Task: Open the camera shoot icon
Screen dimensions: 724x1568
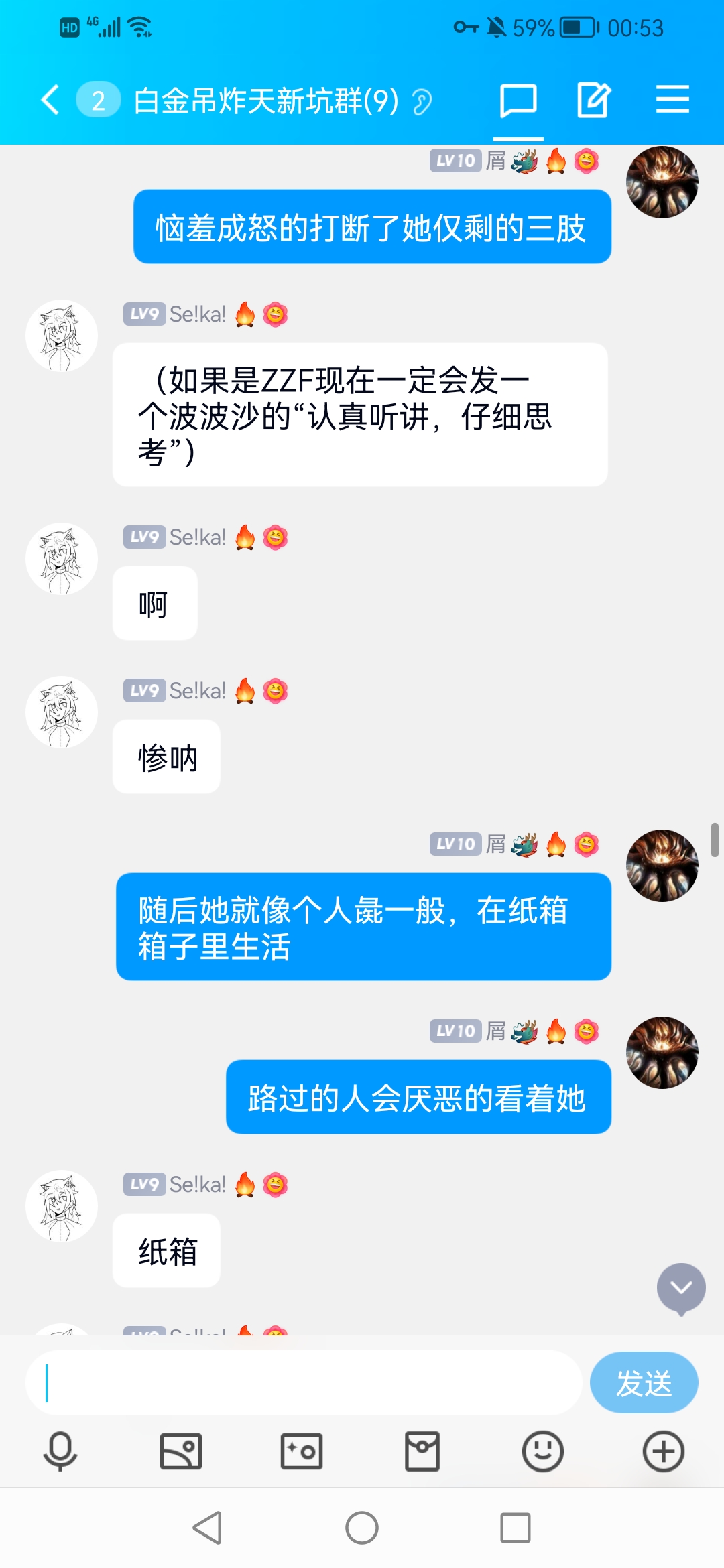Action: (x=302, y=1451)
